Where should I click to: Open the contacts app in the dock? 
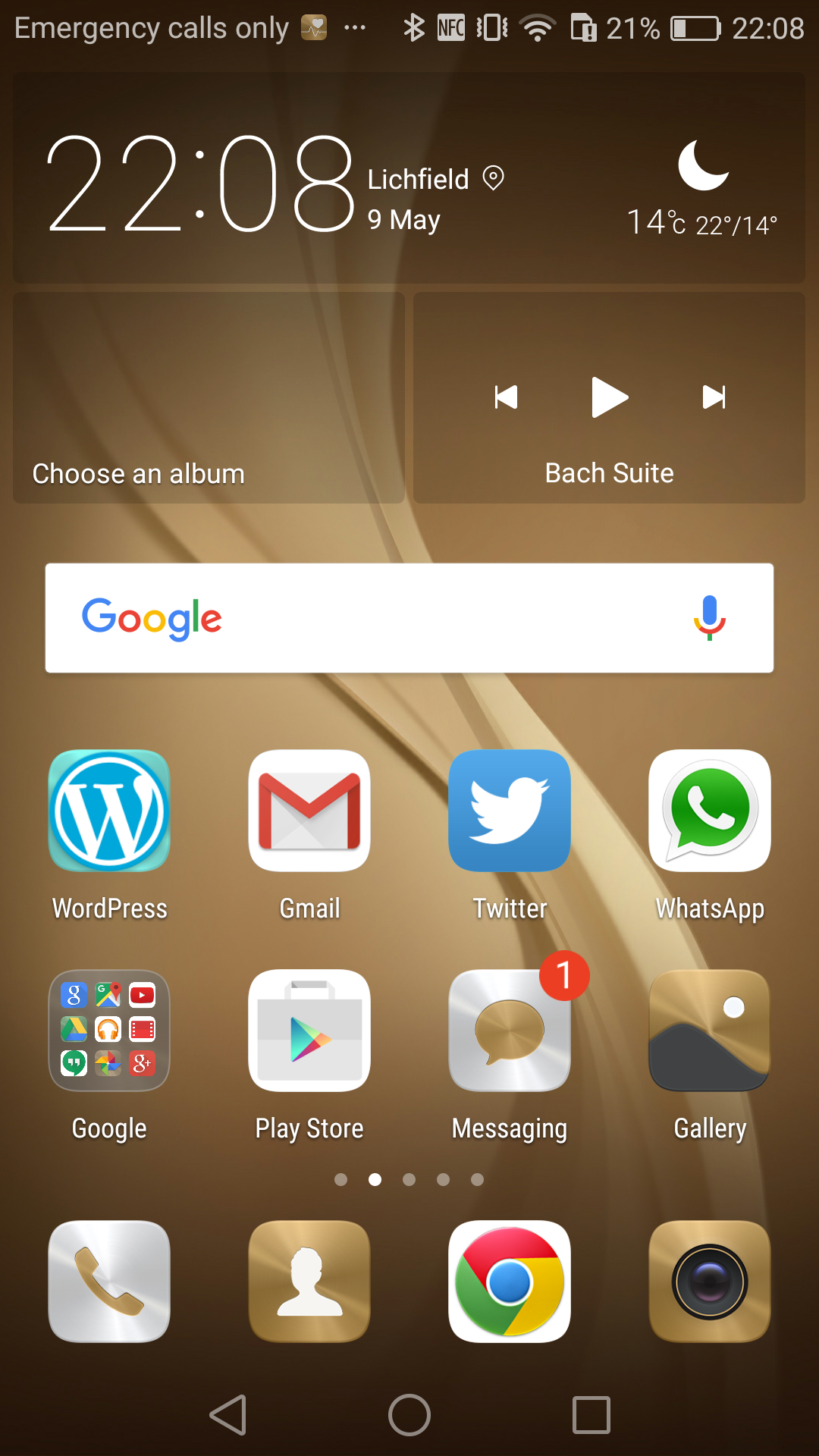[309, 1282]
